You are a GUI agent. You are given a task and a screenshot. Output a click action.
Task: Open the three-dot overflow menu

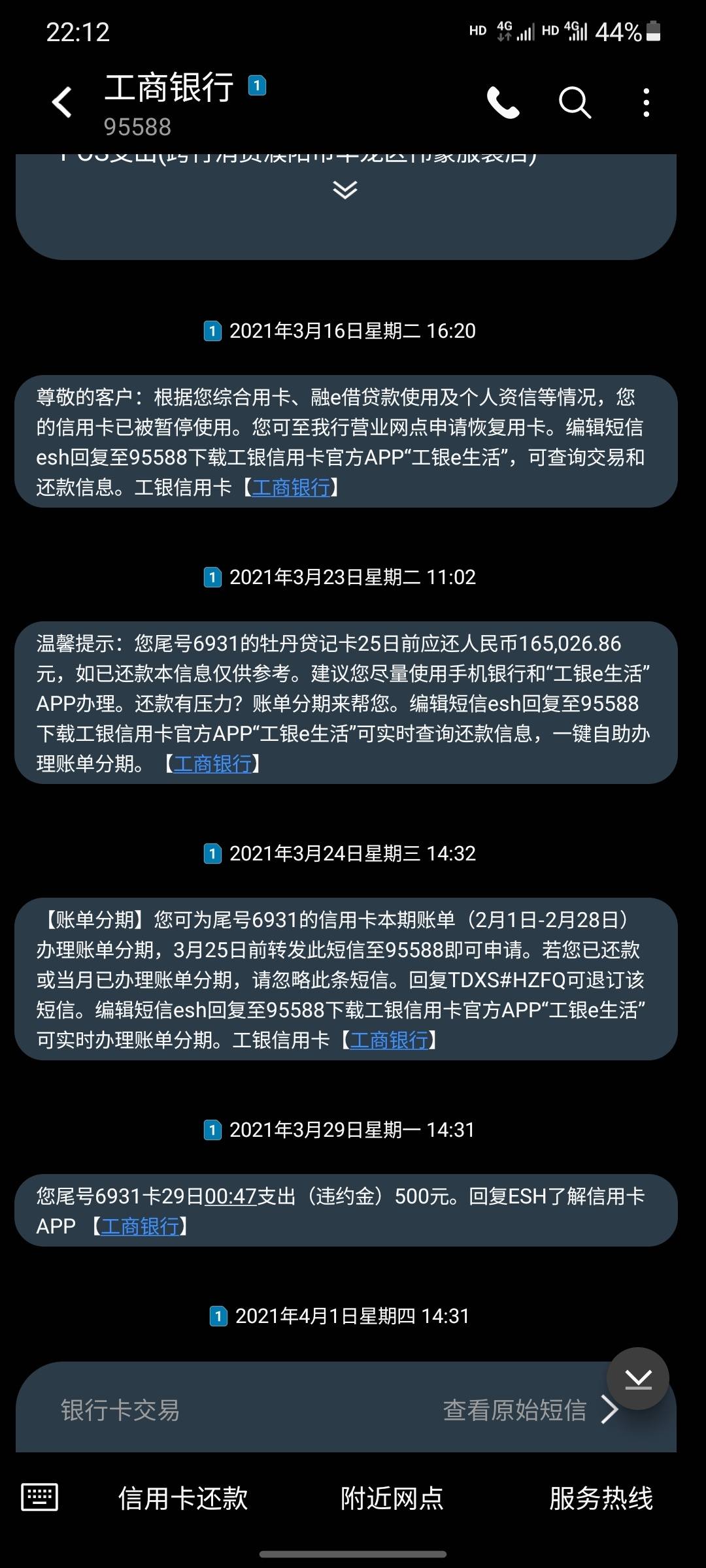pyautogui.click(x=646, y=103)
